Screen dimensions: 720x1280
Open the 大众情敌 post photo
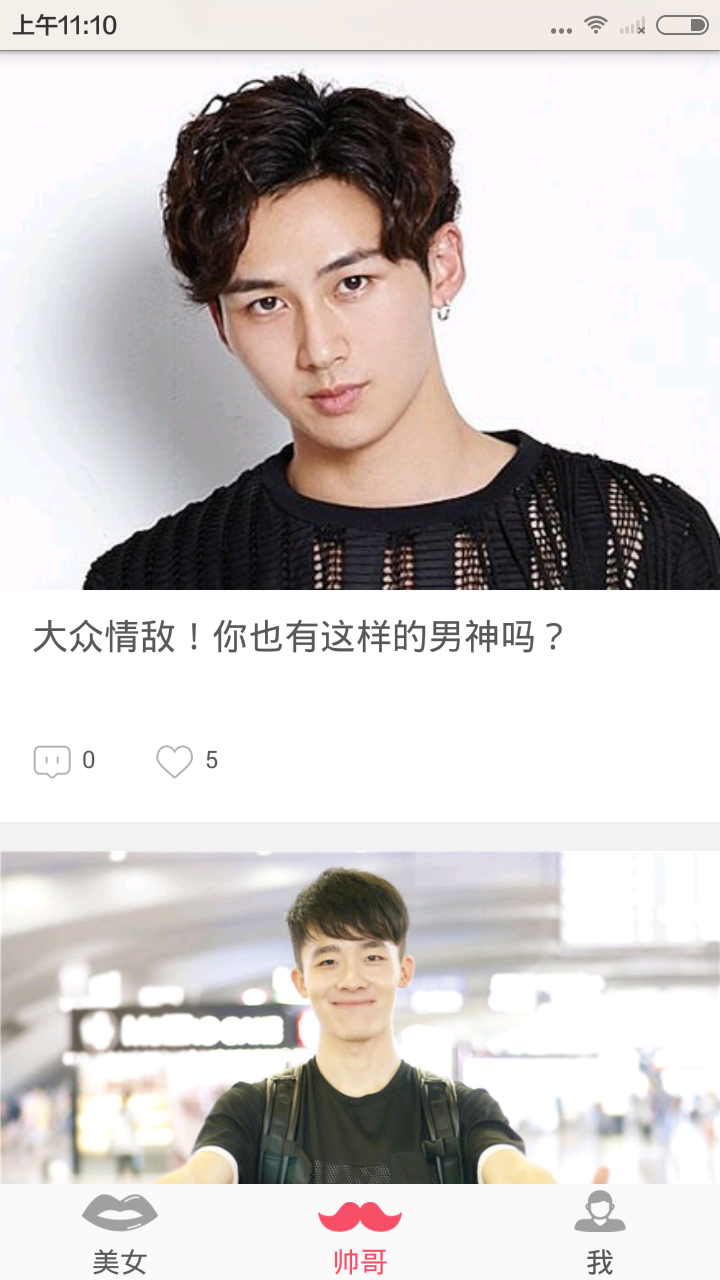360,320
